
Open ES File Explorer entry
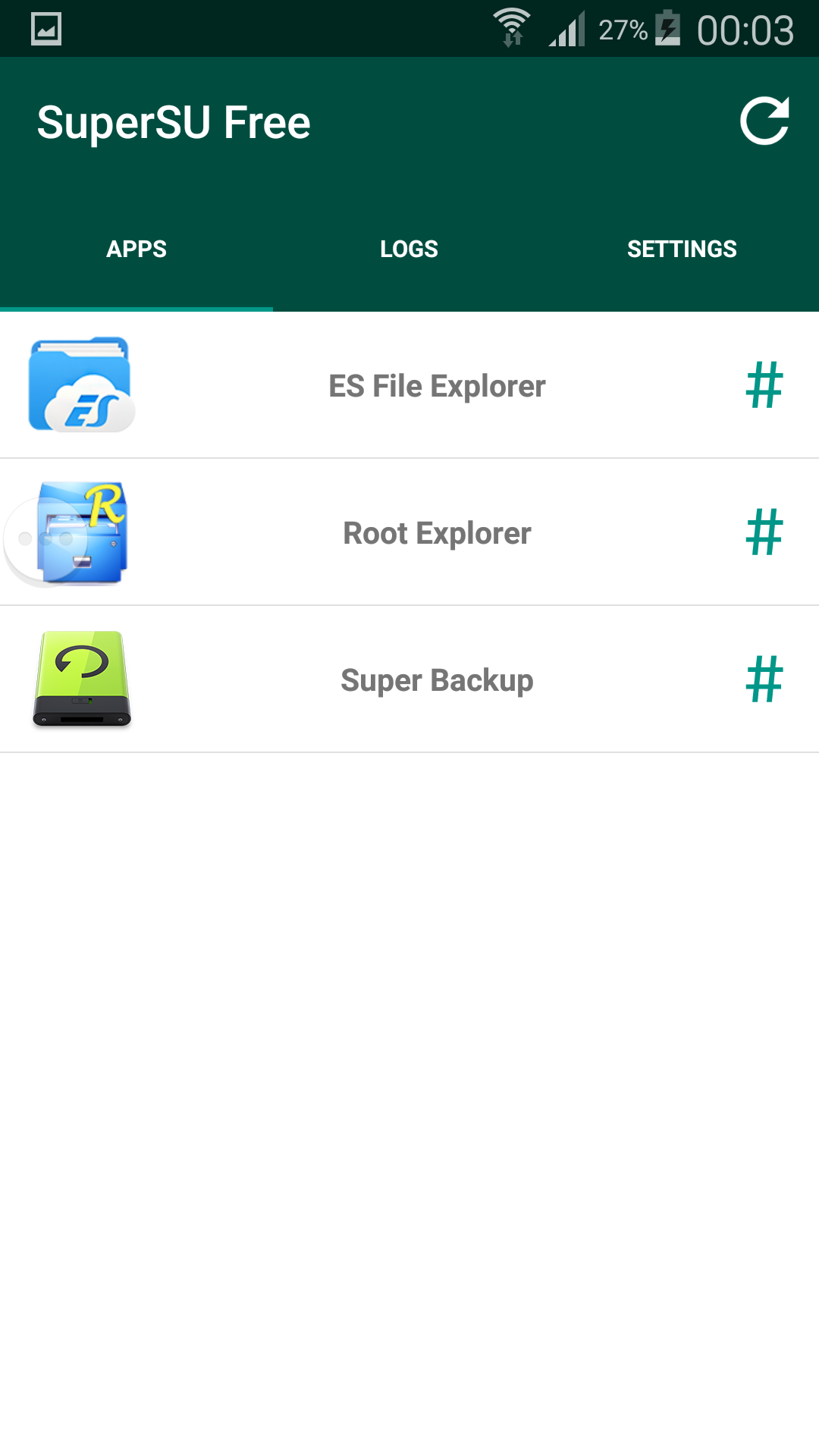coord(409,385)
